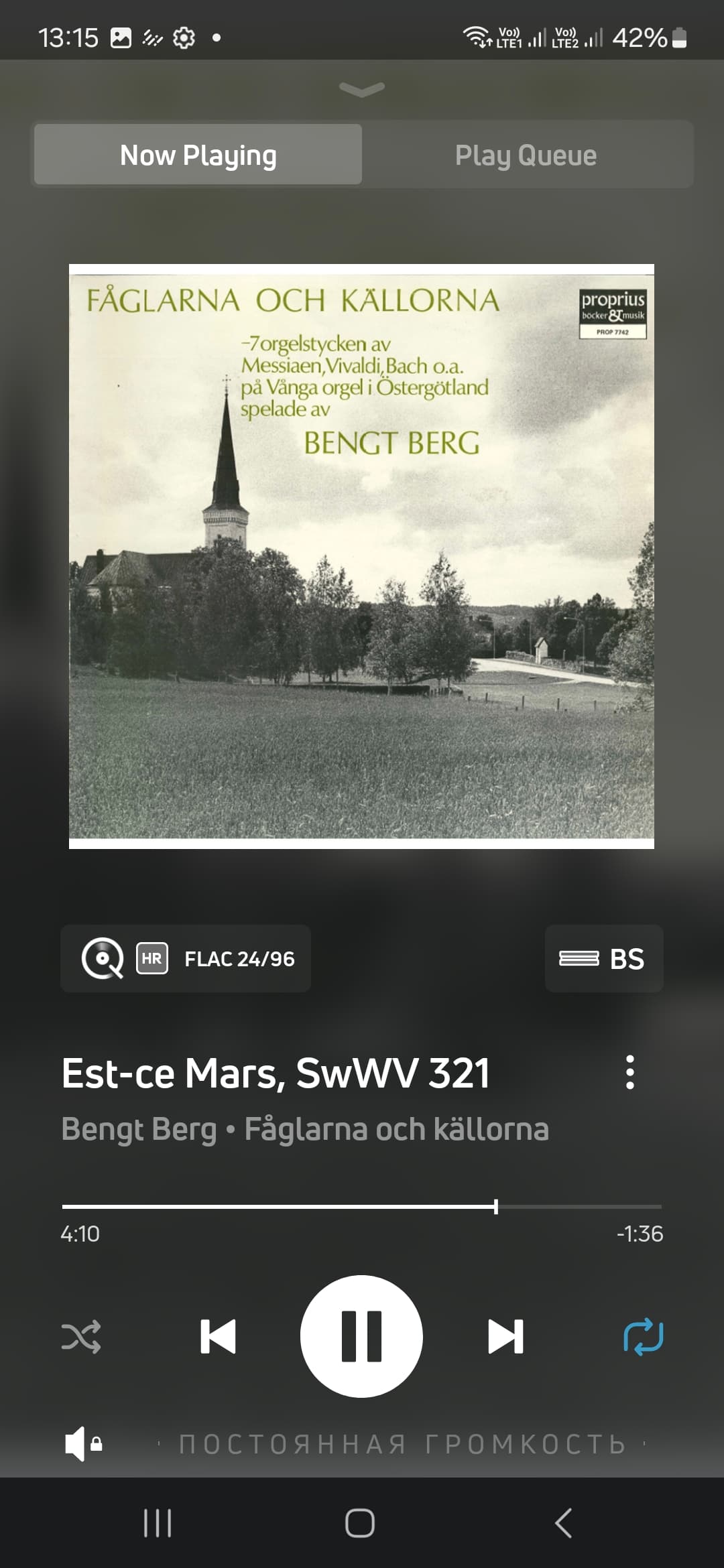Toggle shuffle mode
The width and height of the screenshot is (724, 1568).
pos(81,1337)
